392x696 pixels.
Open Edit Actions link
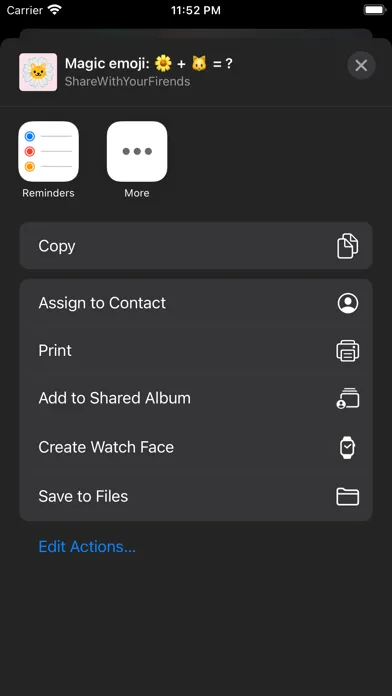click(87, 546)
